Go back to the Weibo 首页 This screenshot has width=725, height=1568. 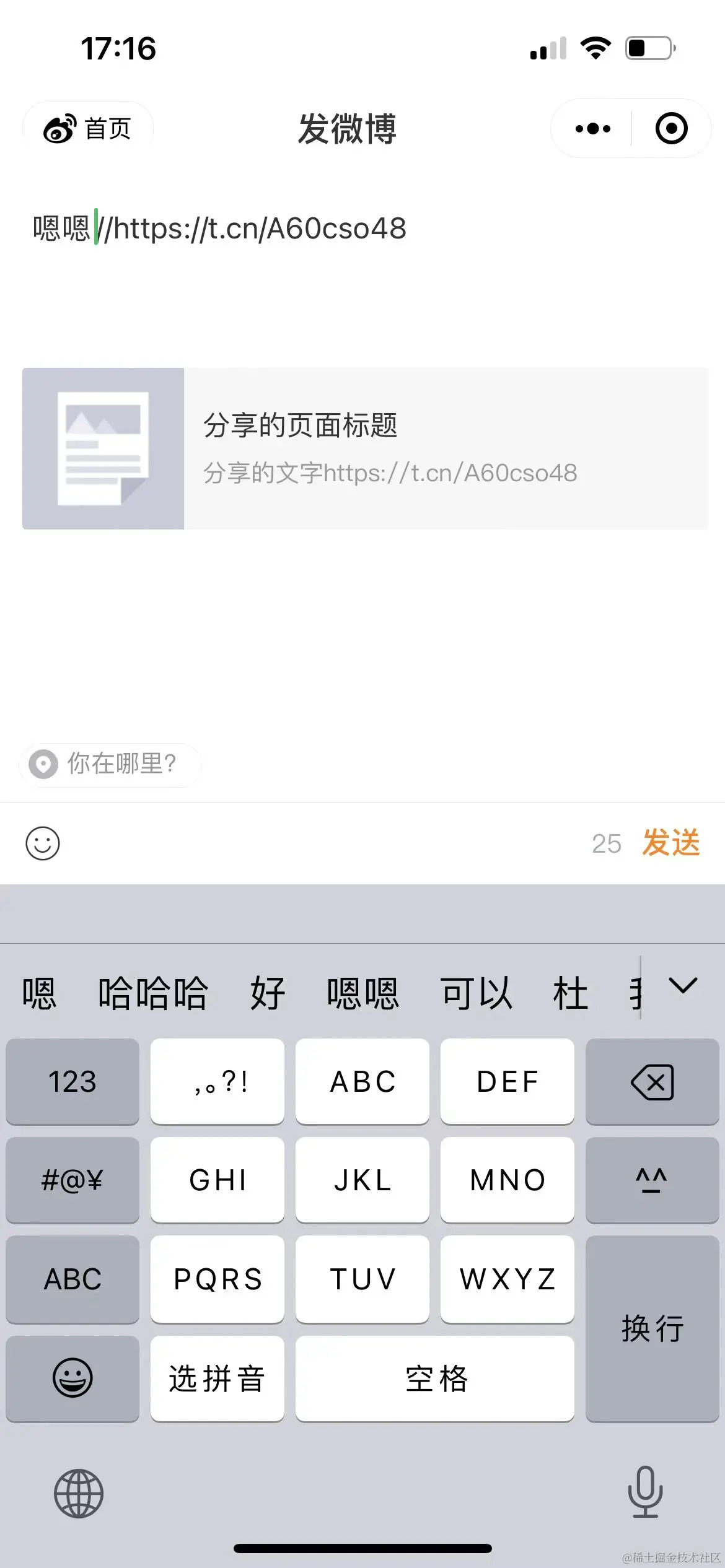point(87,129)
